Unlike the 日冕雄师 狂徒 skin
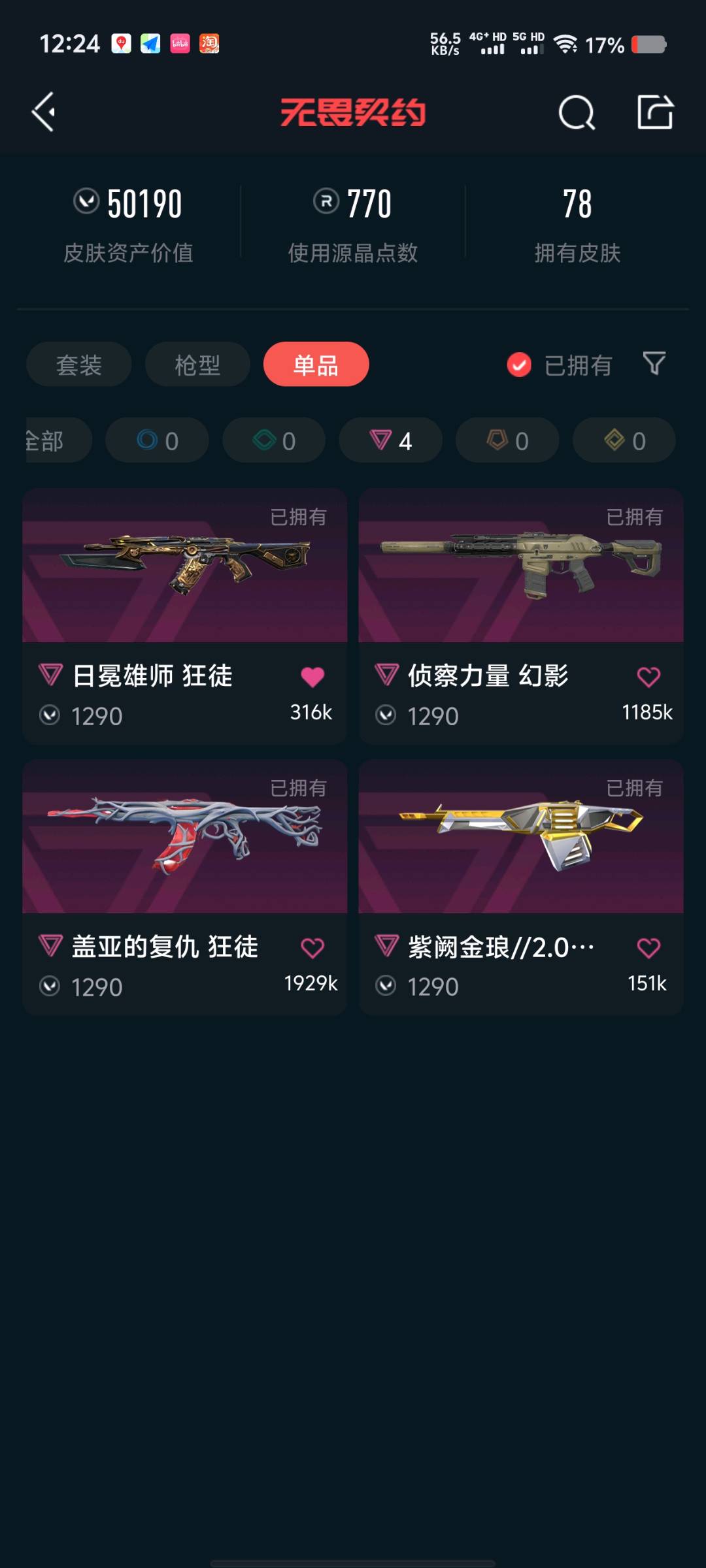 (312, 677)
